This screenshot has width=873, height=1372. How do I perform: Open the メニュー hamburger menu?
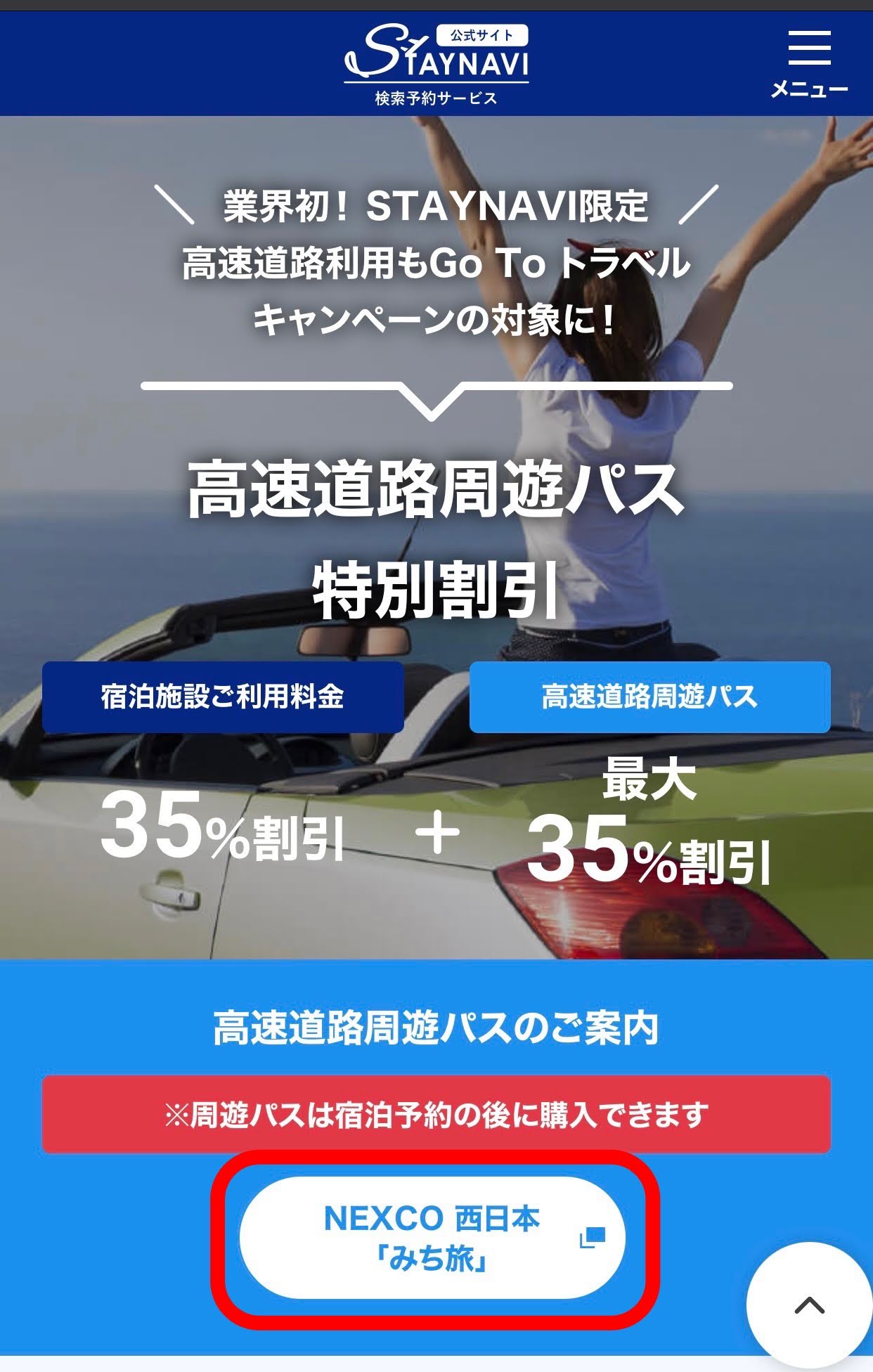(809, 63)
